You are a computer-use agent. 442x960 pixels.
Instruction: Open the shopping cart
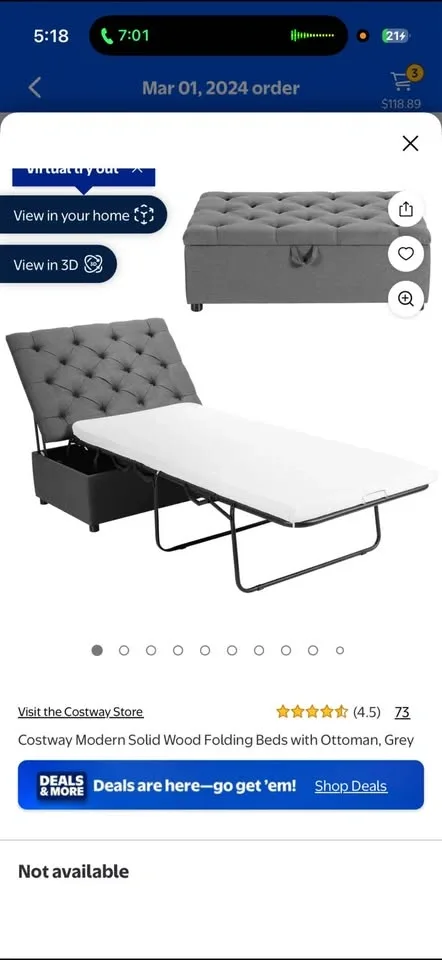pos(403,81)
